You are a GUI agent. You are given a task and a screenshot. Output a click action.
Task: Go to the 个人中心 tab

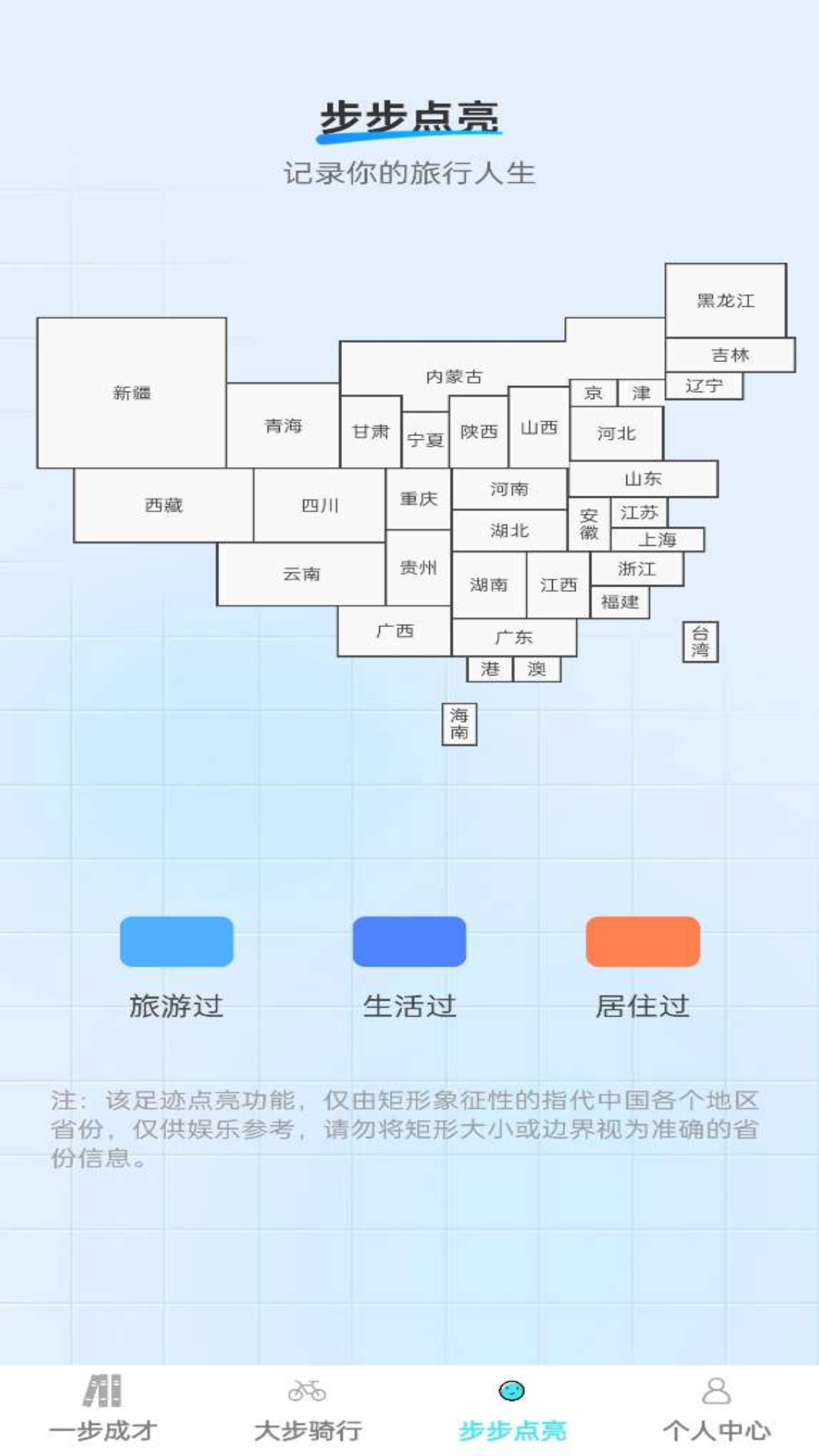[x=717, y=1409]
